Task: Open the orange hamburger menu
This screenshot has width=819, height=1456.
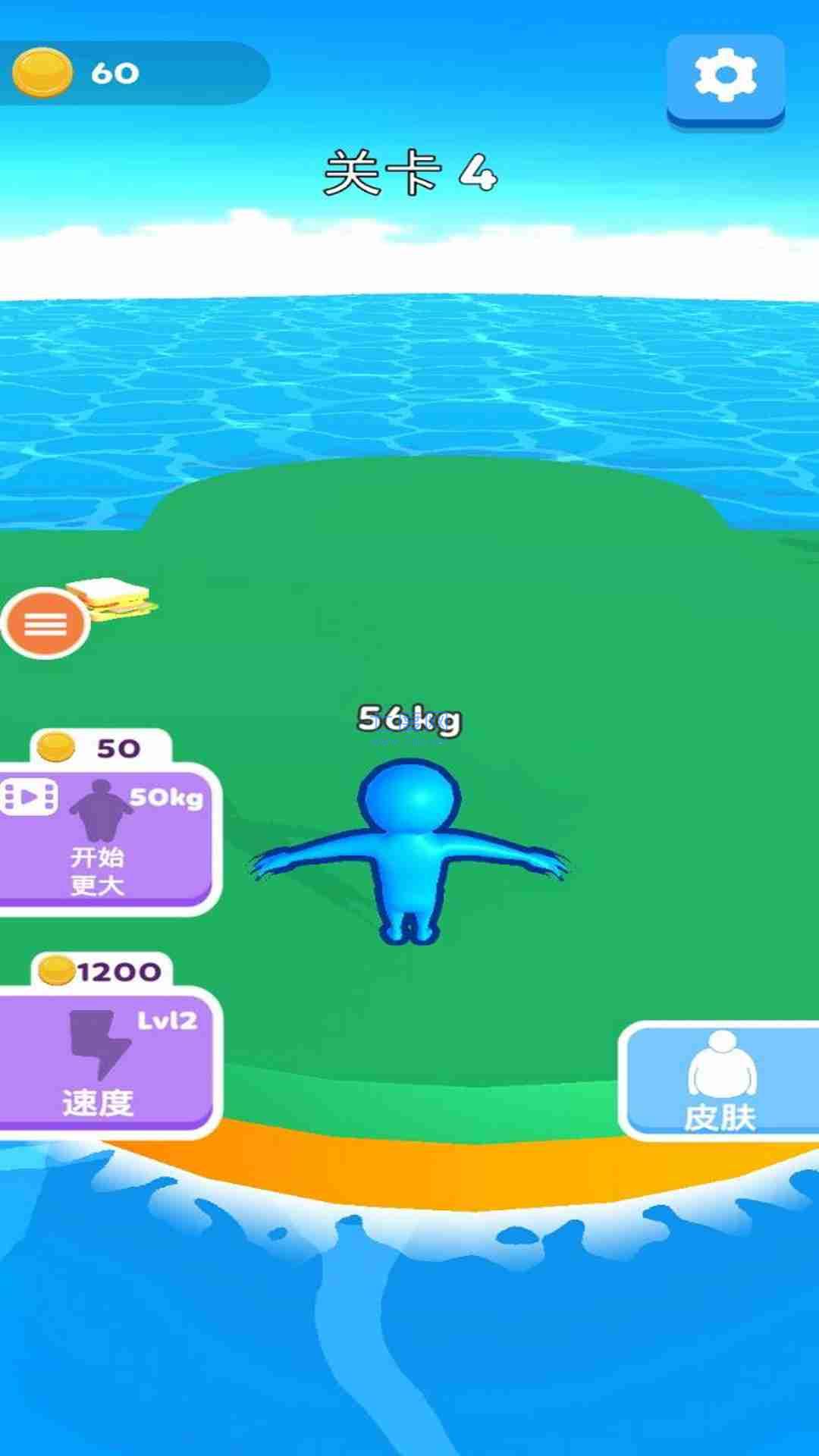Action: [45, 623]
